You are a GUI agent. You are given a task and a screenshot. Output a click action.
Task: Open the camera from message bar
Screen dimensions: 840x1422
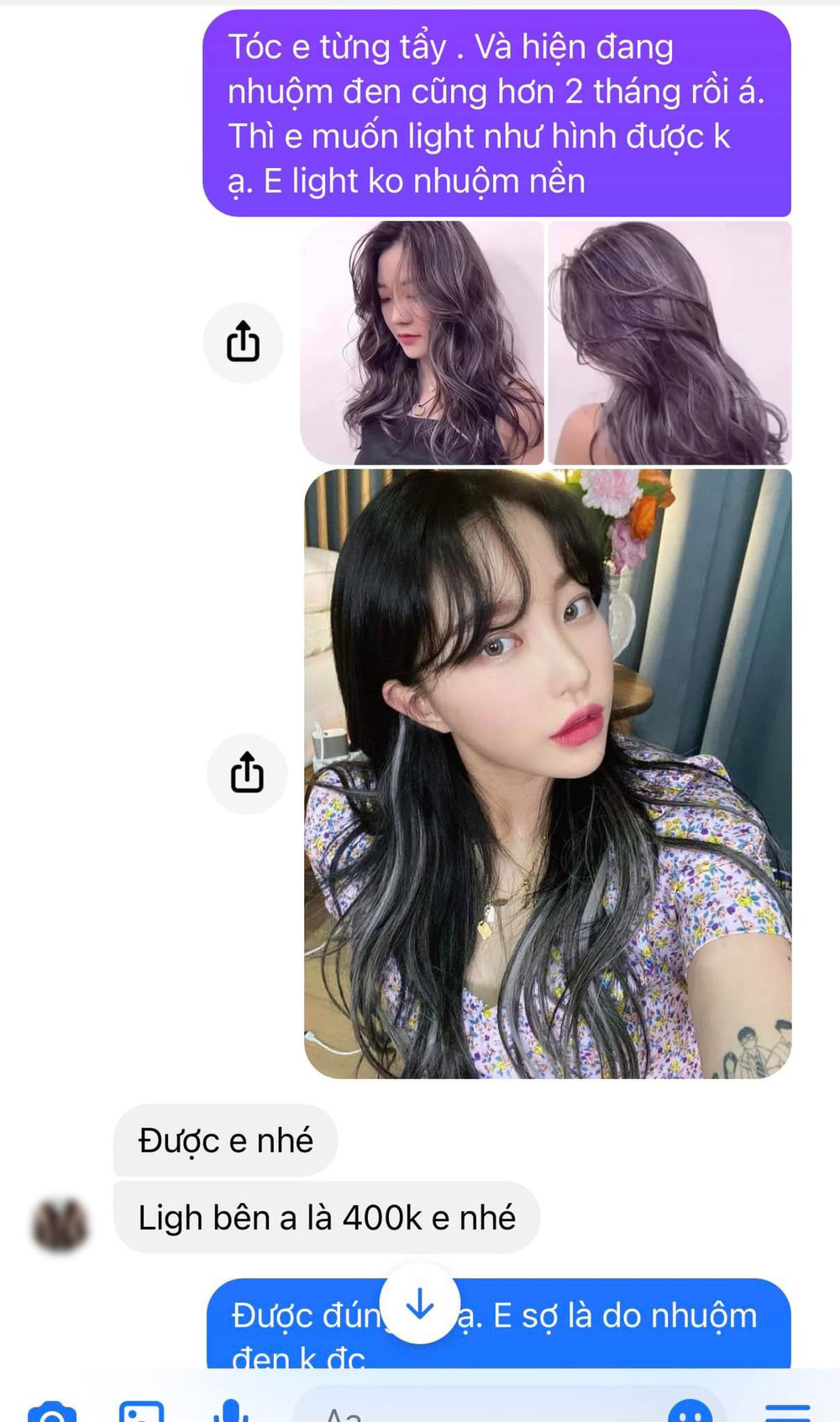coord(52,1412)
